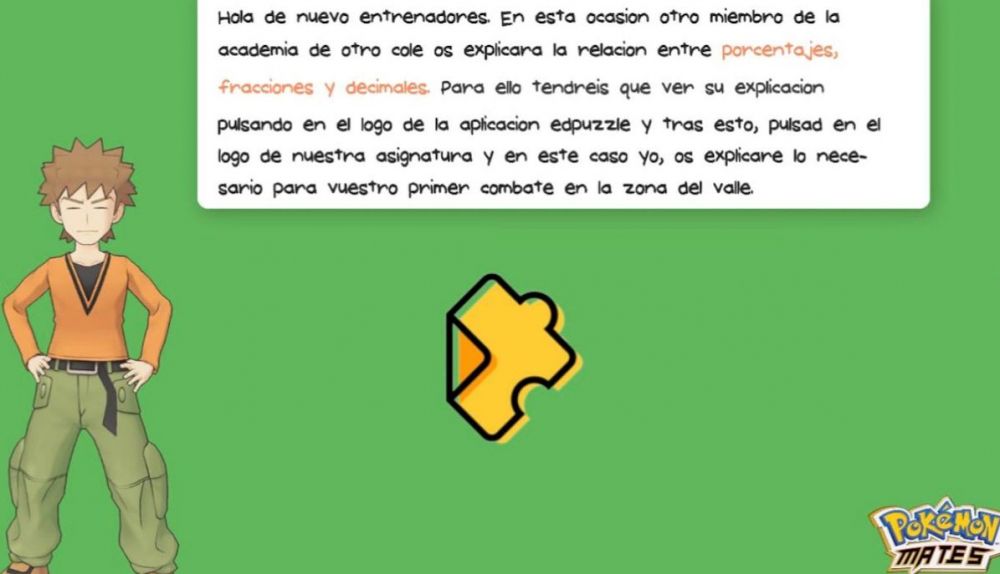Open the Edpuzzle puzzle-piece logo
Image resolution: width=1000 pixels, height=574 pixels.
click(512, 356)
